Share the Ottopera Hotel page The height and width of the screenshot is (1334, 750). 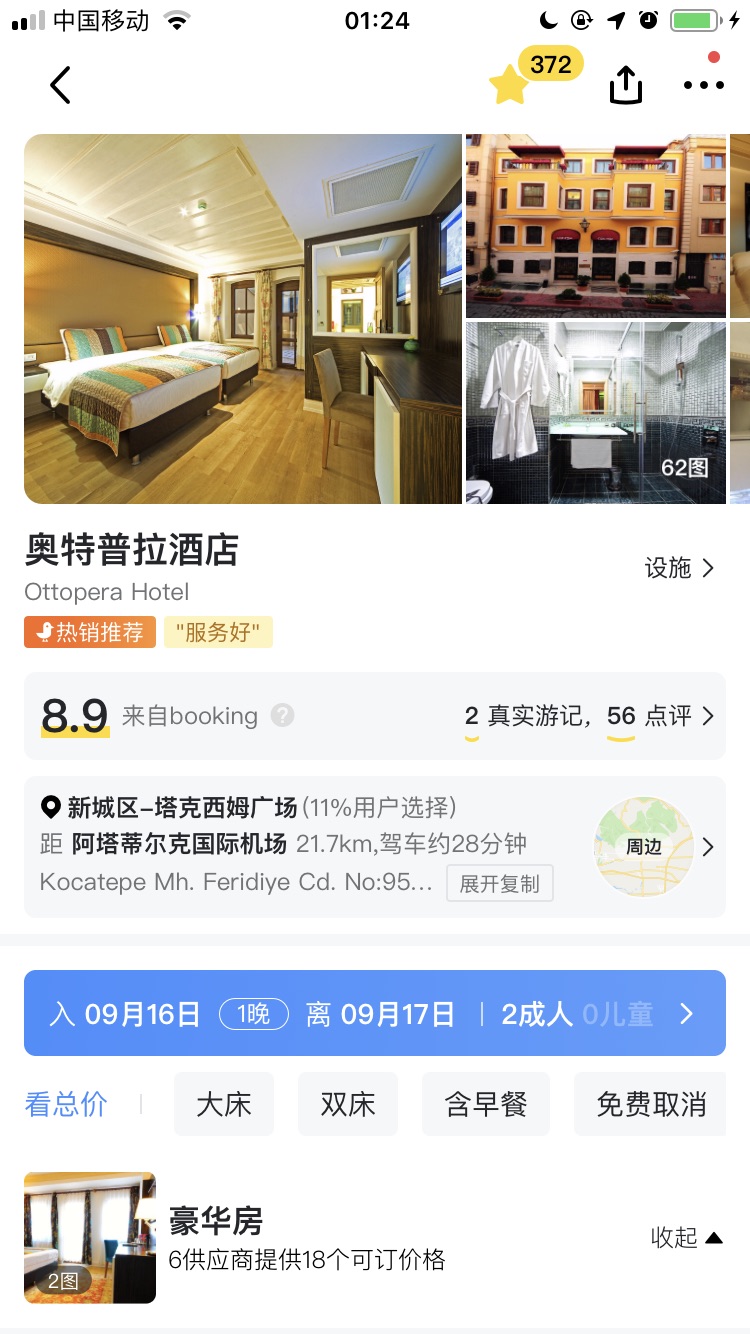pyautogui.click(x=626, y=86)
